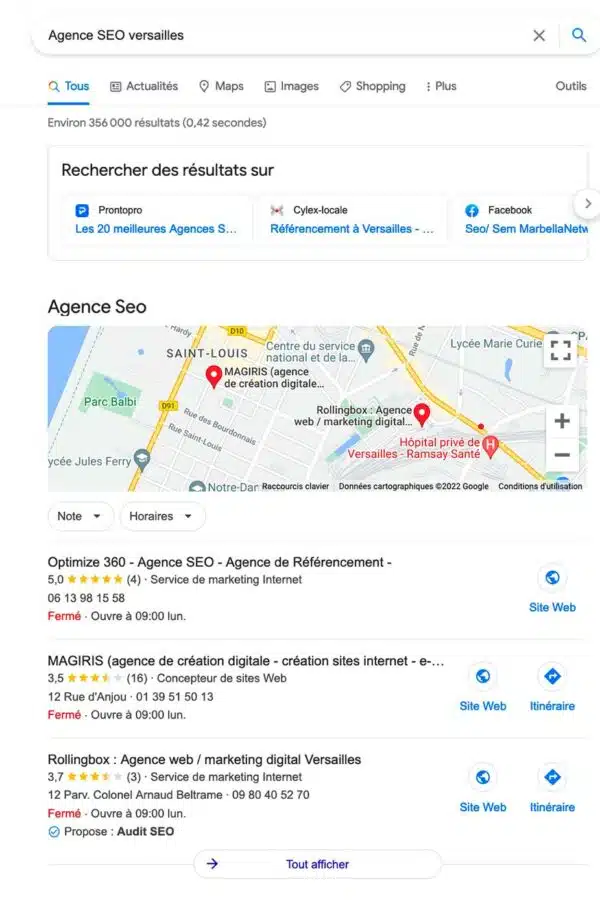
Task: Switch to the Maps tab
Action: pos(220,86)
